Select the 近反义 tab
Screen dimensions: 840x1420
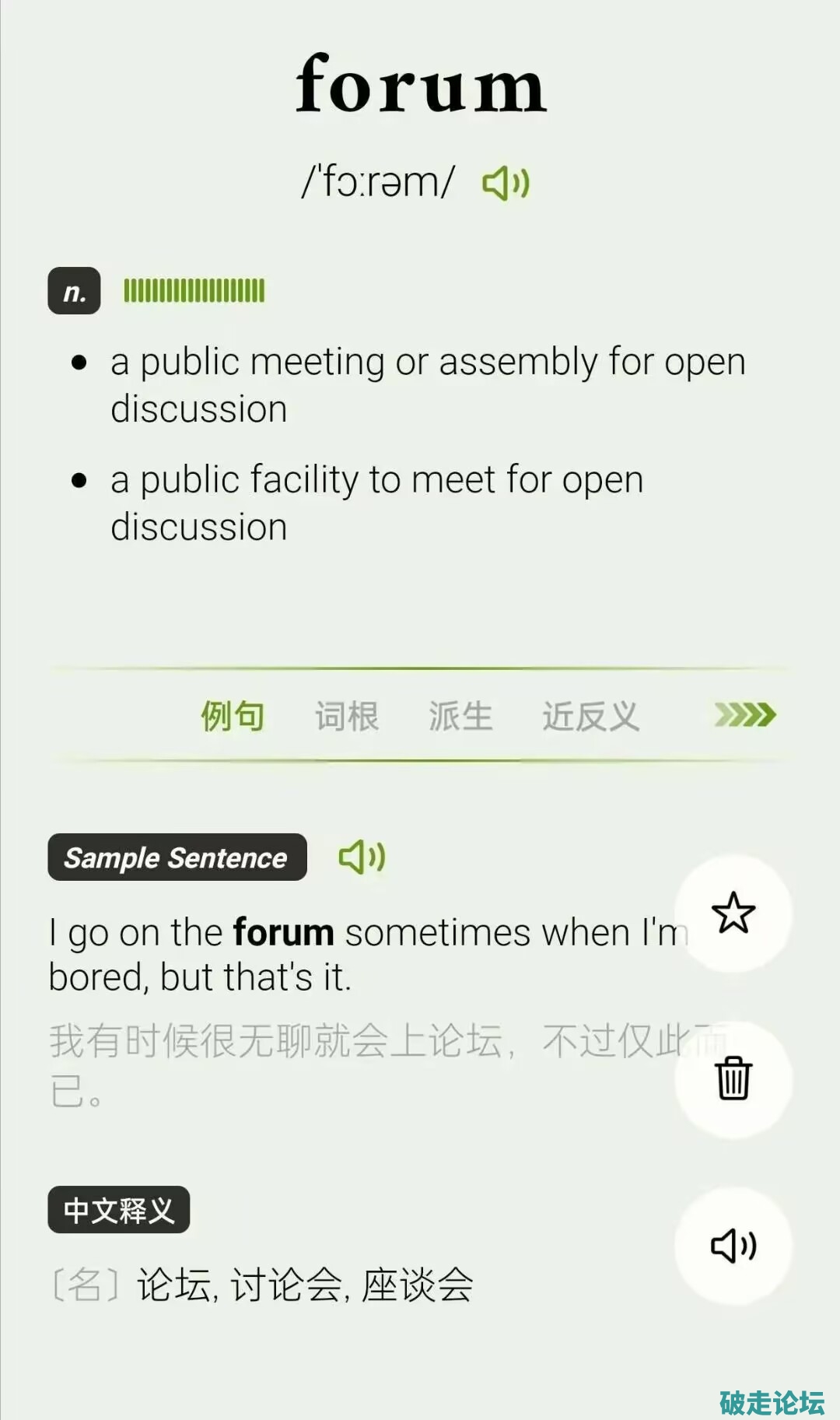[x=590, y=716]
